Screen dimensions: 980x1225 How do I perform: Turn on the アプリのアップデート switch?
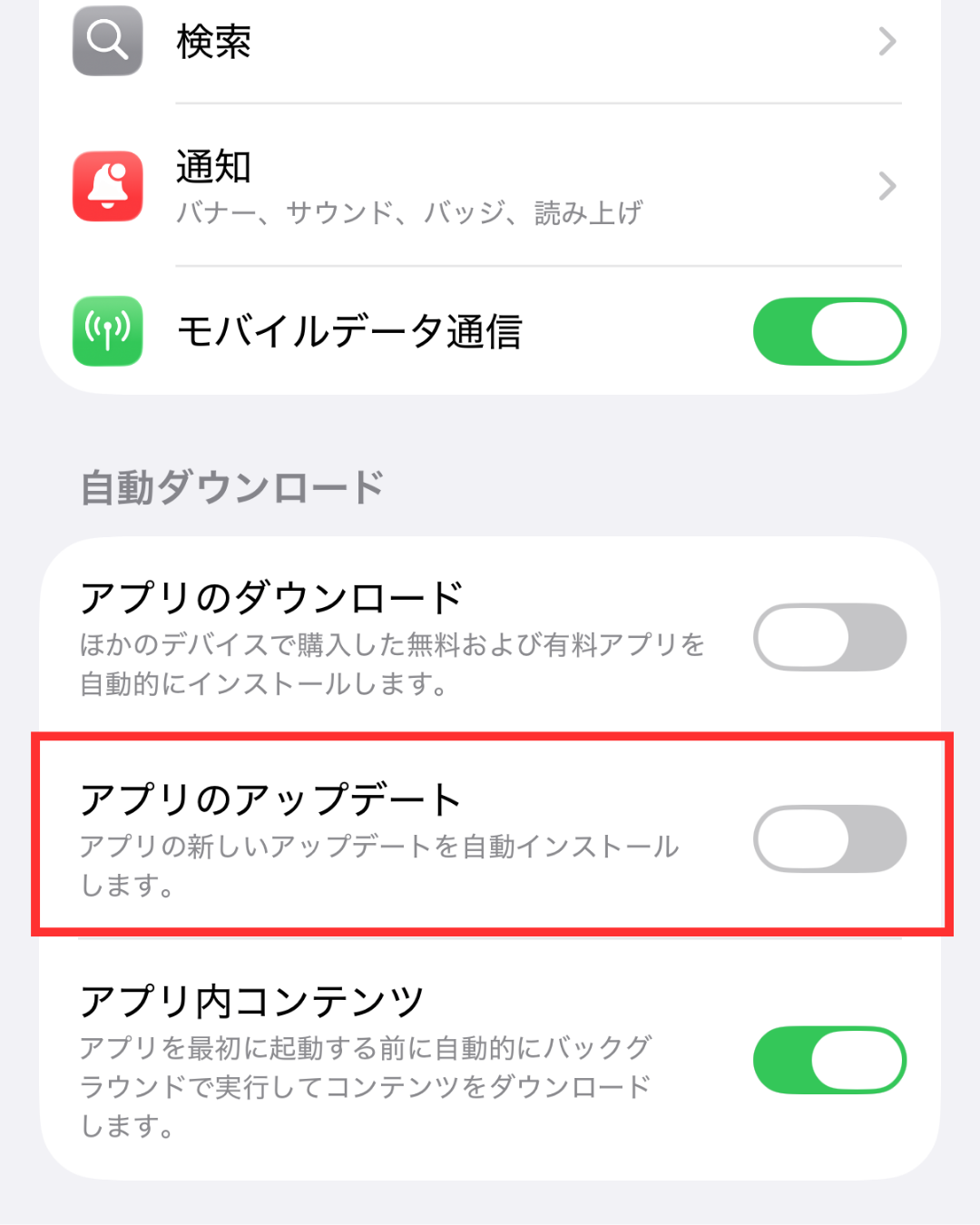[x=828, y=839]
